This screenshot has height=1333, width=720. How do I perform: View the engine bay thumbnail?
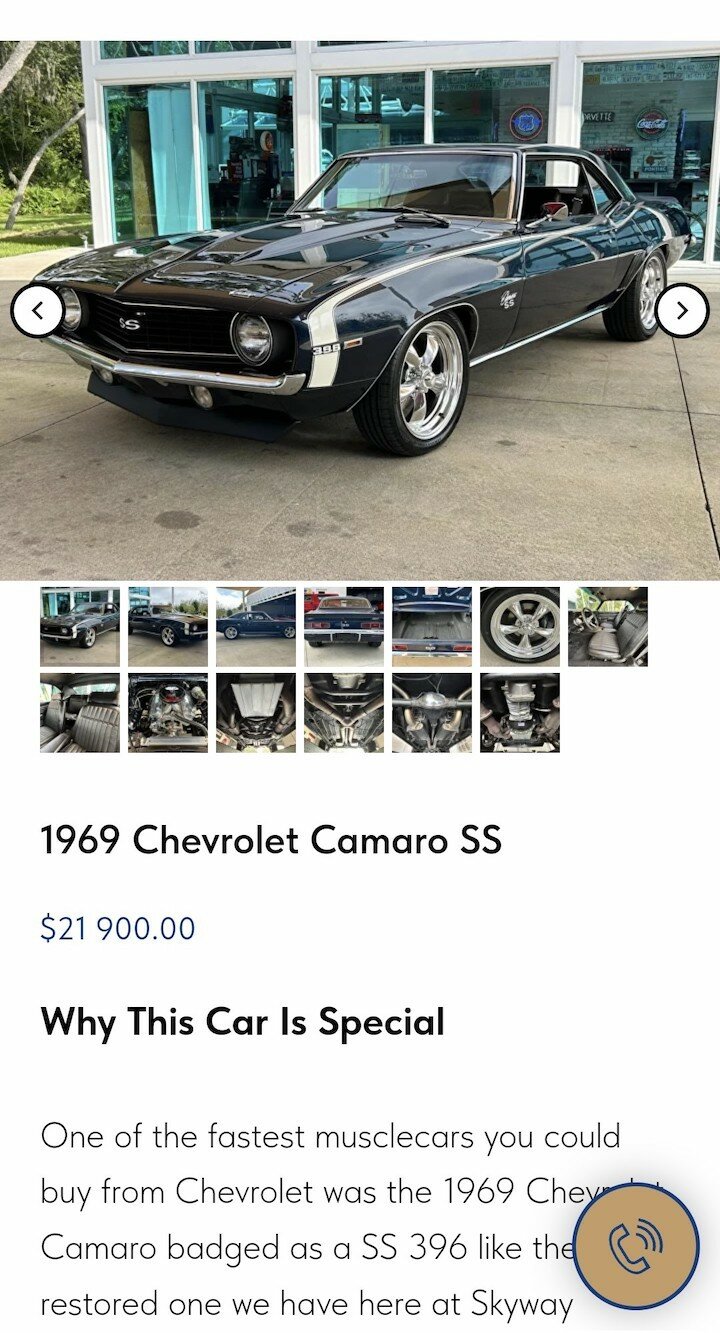[x=168, y=712]
